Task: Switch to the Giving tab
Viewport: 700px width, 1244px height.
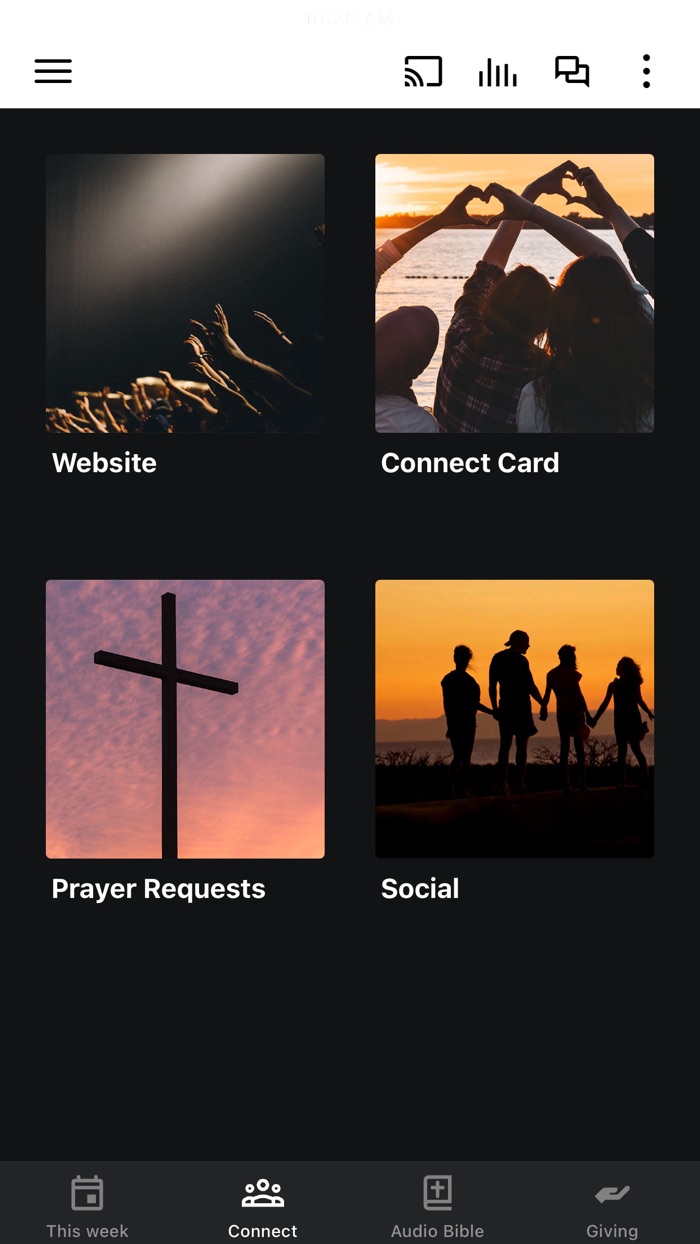Action: pos(612,1206)
